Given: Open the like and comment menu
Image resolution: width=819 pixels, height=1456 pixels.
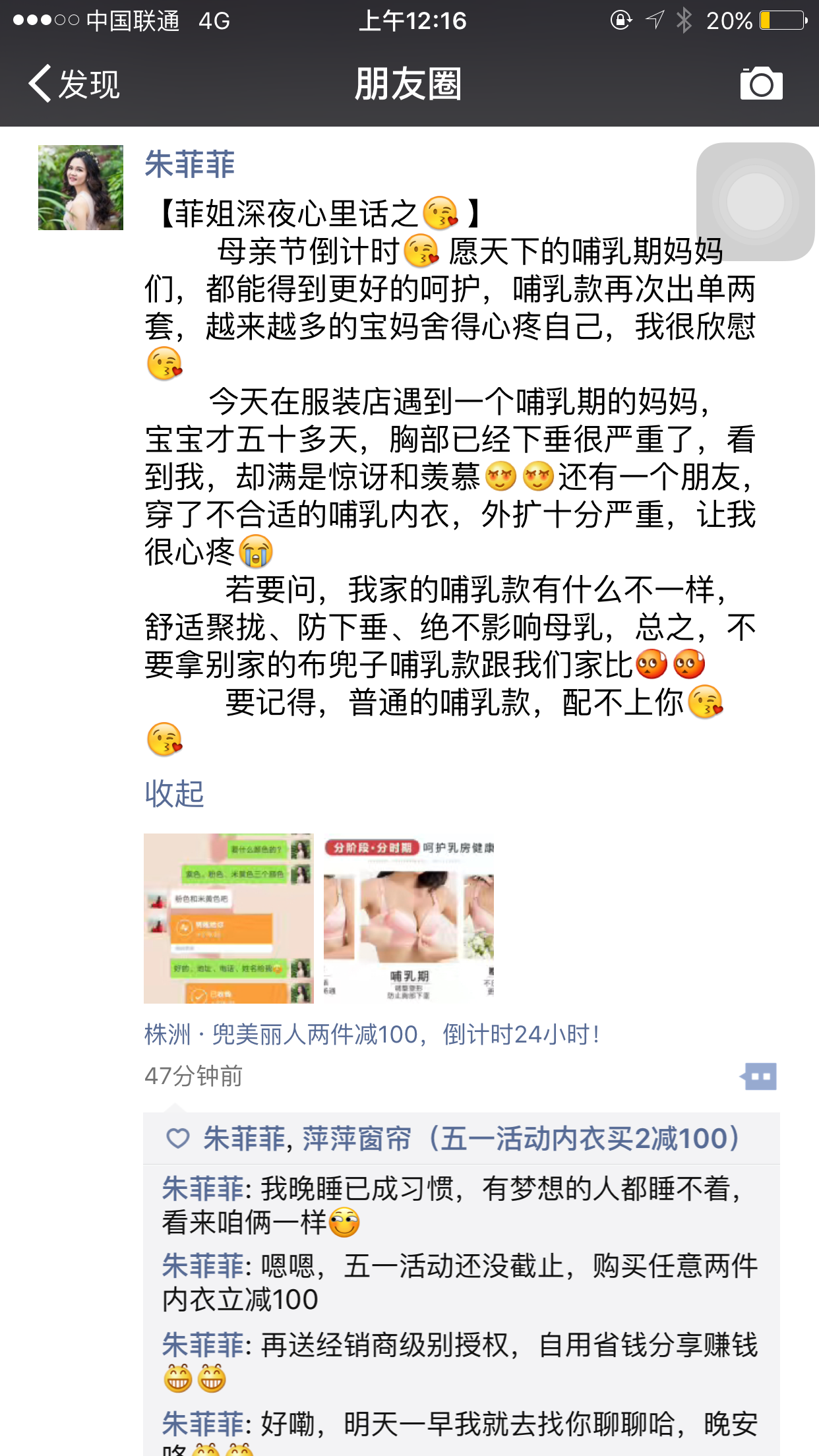Looking at the screenshot, I should [x=759, y=1076].
